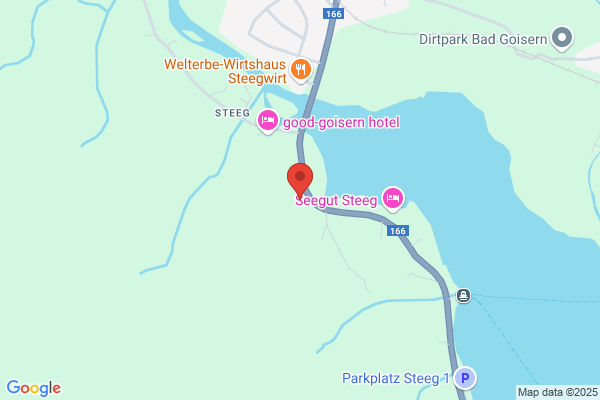Tap the red location pin
Image resolution: width=600 pixels, height=400 pixels.
tap(300, 180)
